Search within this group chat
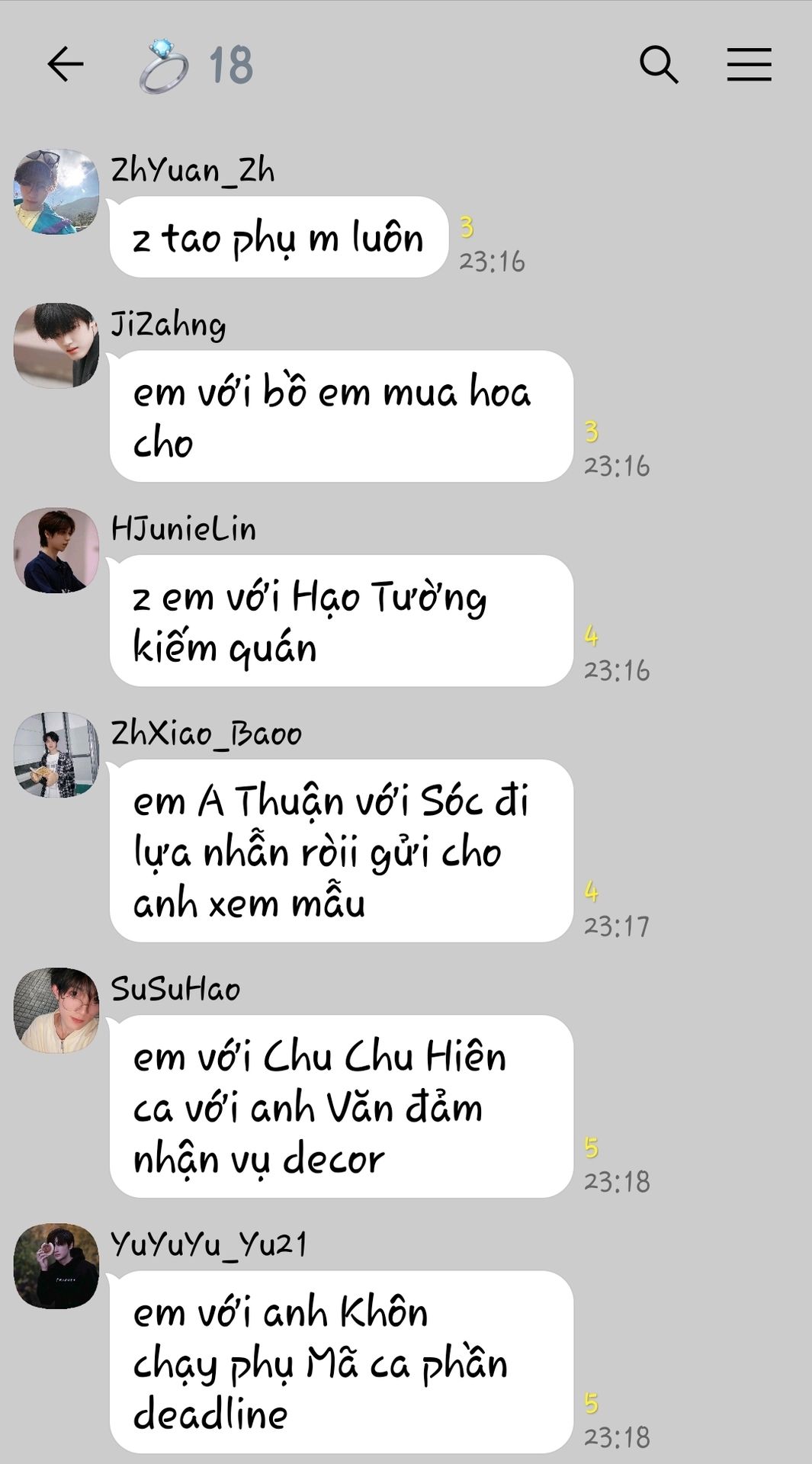Screen dimensions: 812x1464 pos(659,64)
